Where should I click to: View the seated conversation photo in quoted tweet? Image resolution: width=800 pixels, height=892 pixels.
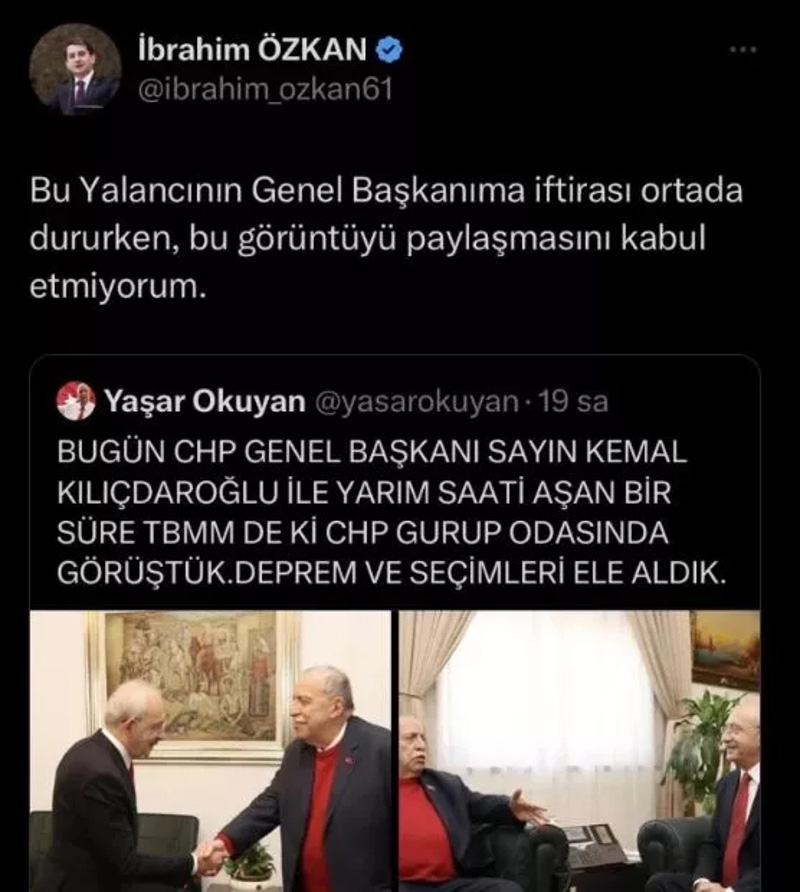[579, 750]
